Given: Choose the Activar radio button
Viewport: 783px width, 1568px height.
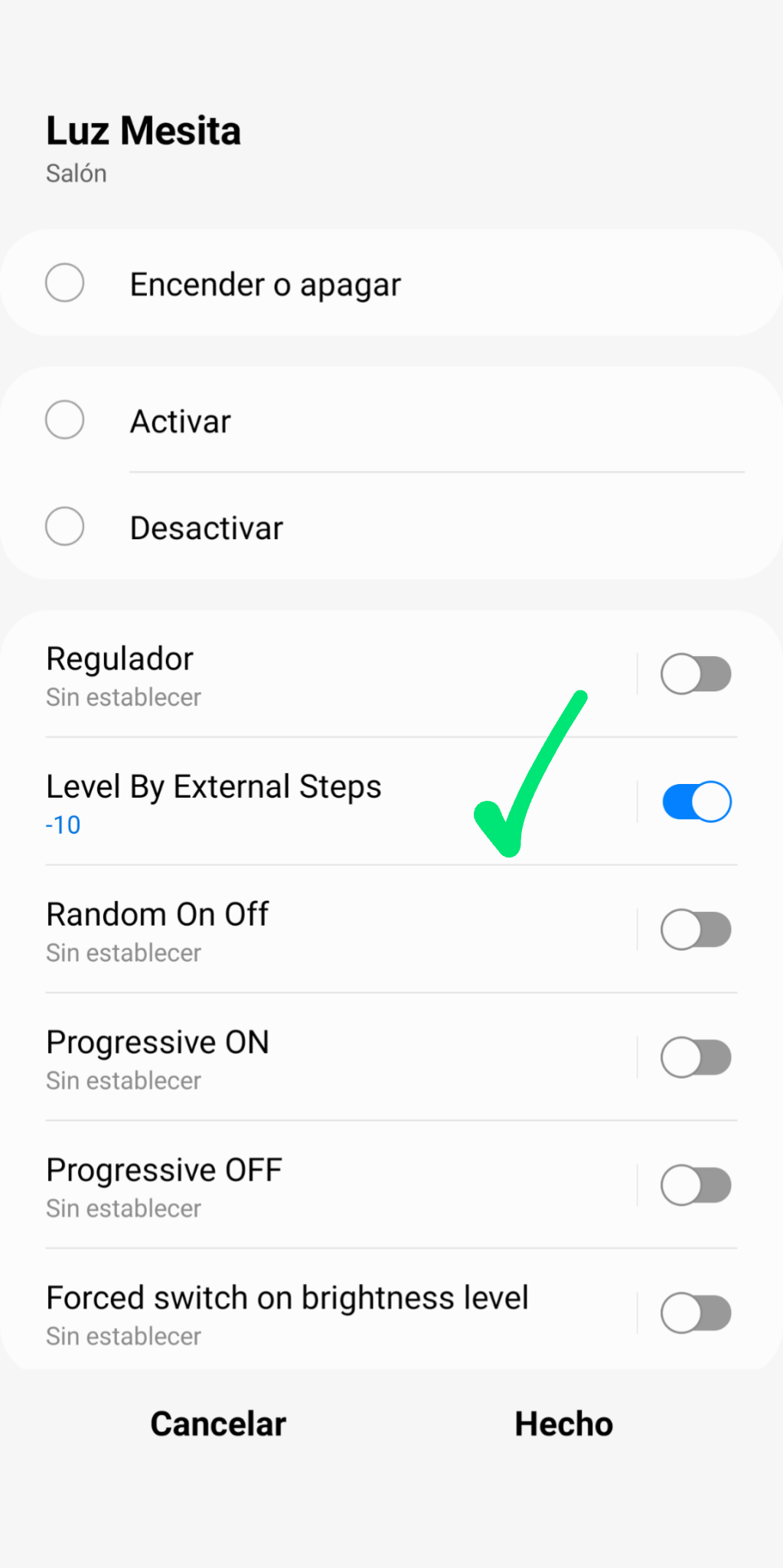Looking at the screenshot, I should (65, 420).
